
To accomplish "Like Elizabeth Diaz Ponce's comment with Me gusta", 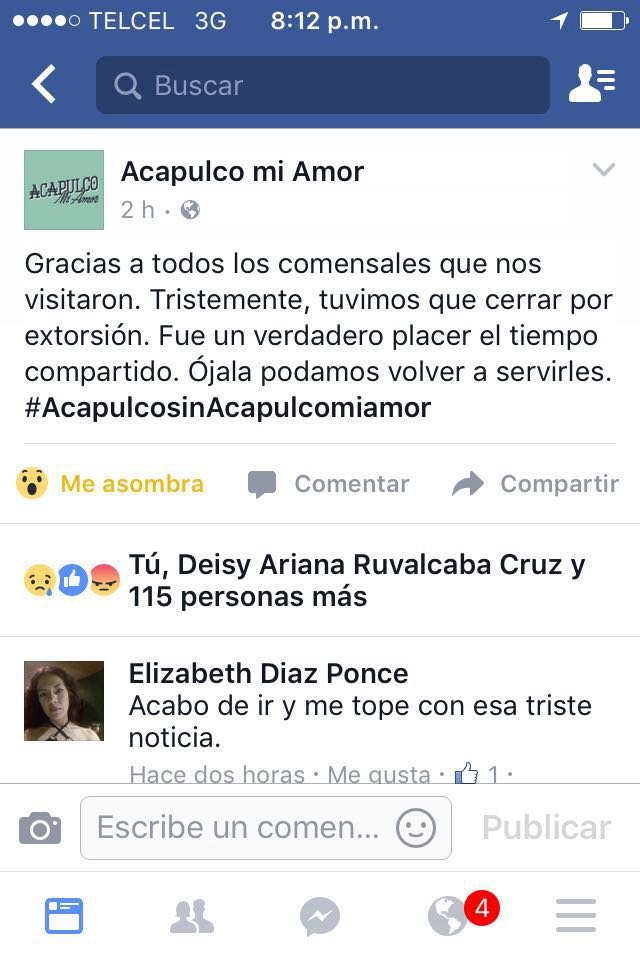I will click(x=379, y=774).
